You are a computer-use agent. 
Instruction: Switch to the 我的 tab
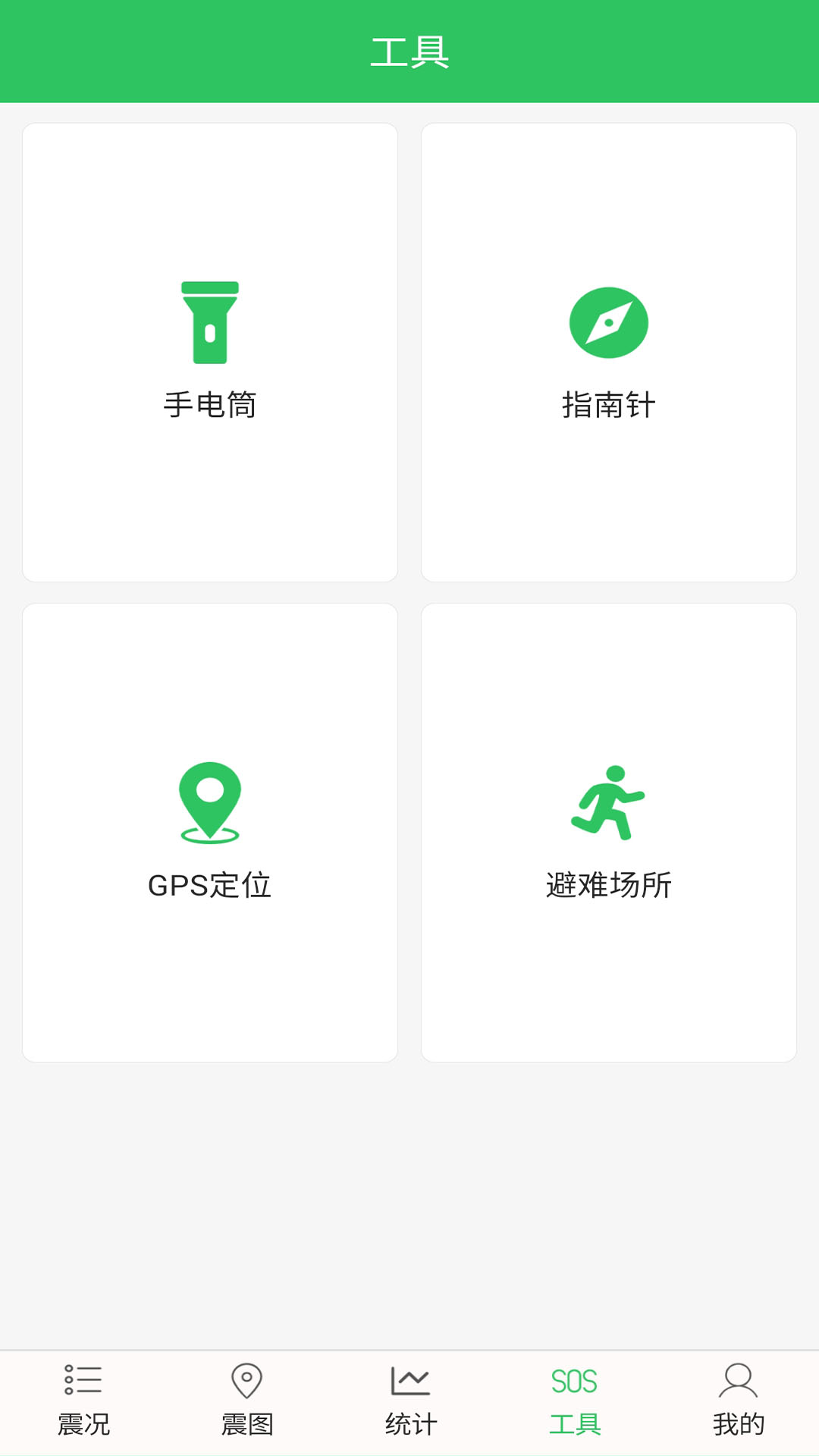736,1423
